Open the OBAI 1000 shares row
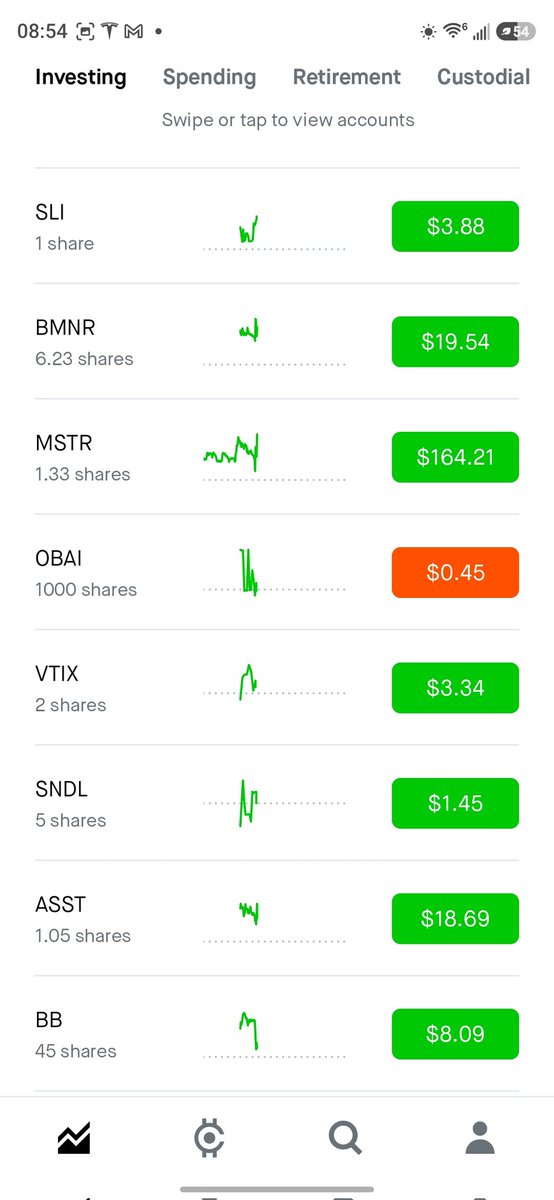 tap(277, 572)
